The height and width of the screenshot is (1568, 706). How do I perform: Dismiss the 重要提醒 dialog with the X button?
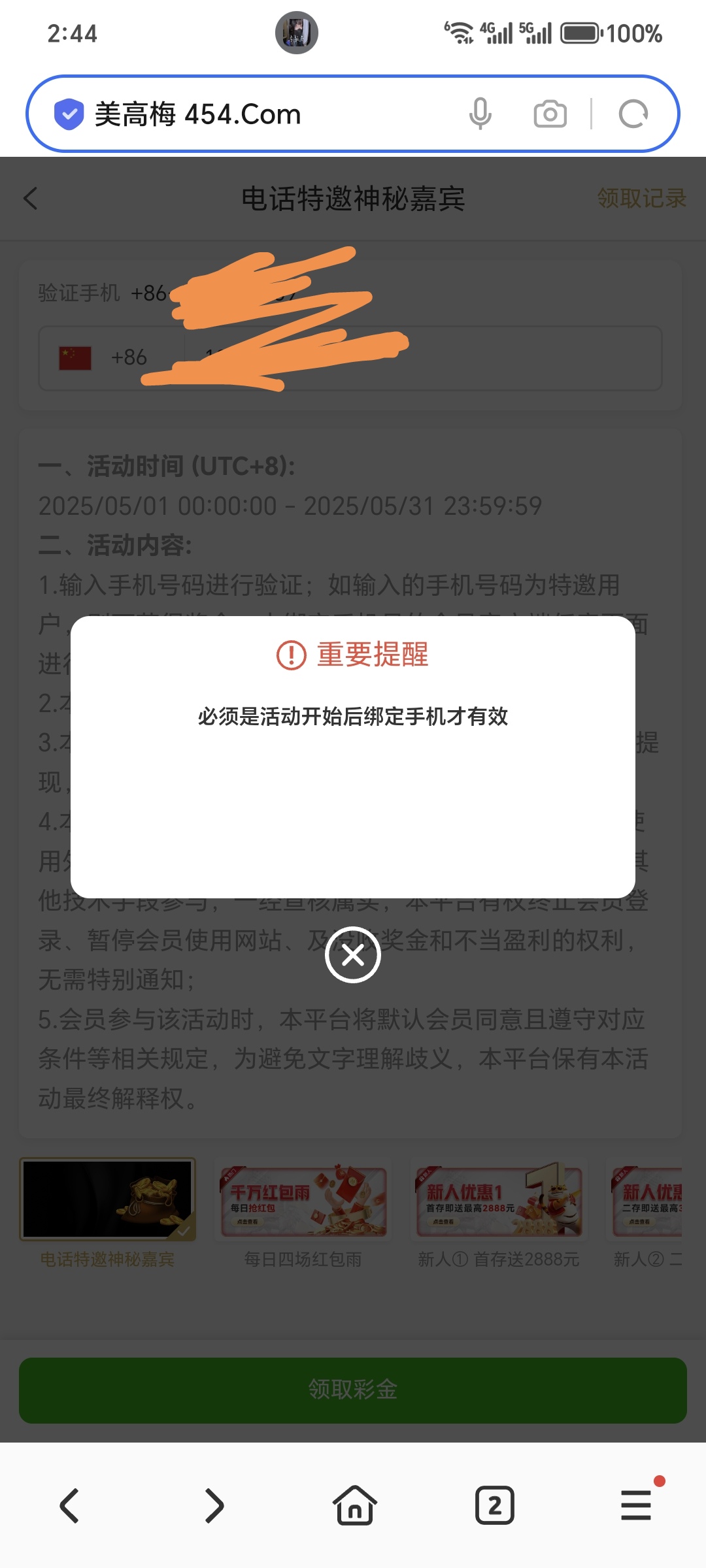coord(353,955)
